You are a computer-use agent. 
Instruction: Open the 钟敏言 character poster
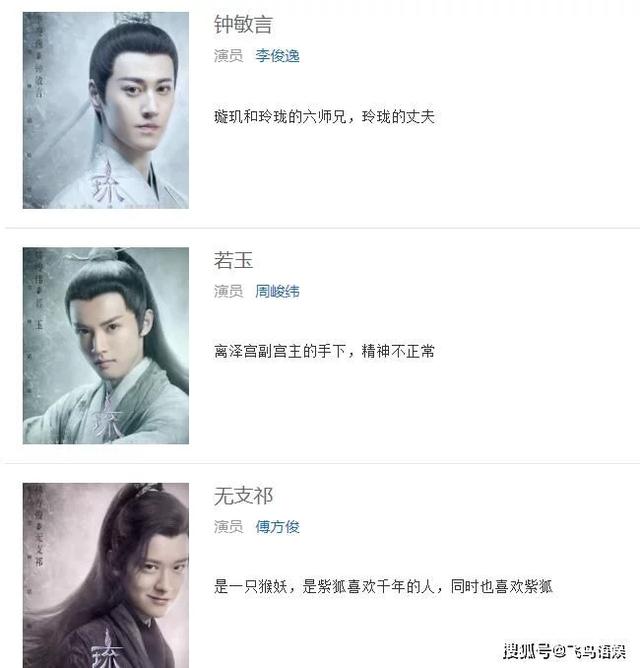click(106, 110)
